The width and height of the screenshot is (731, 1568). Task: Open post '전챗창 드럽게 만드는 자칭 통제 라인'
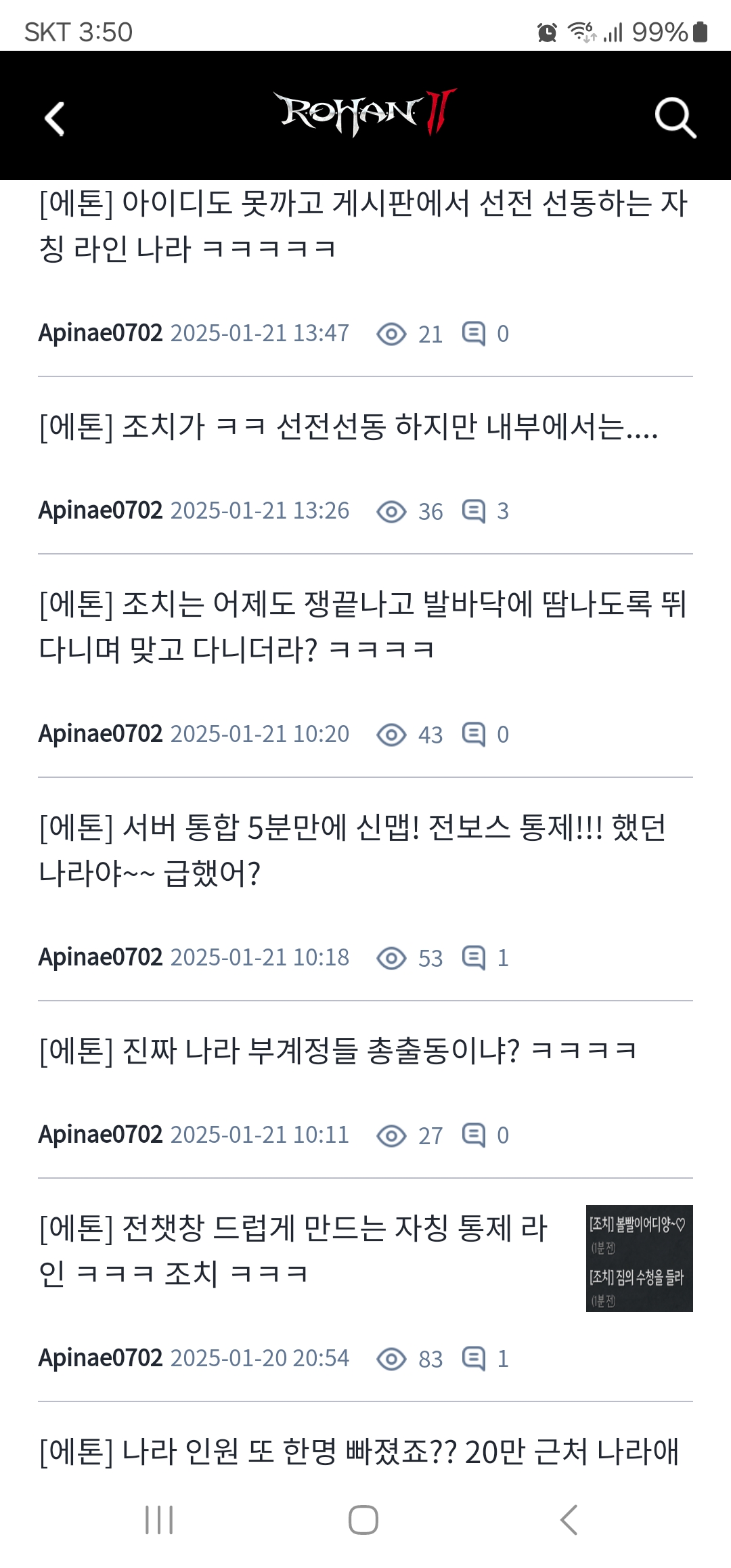(x=293, y=1250)
